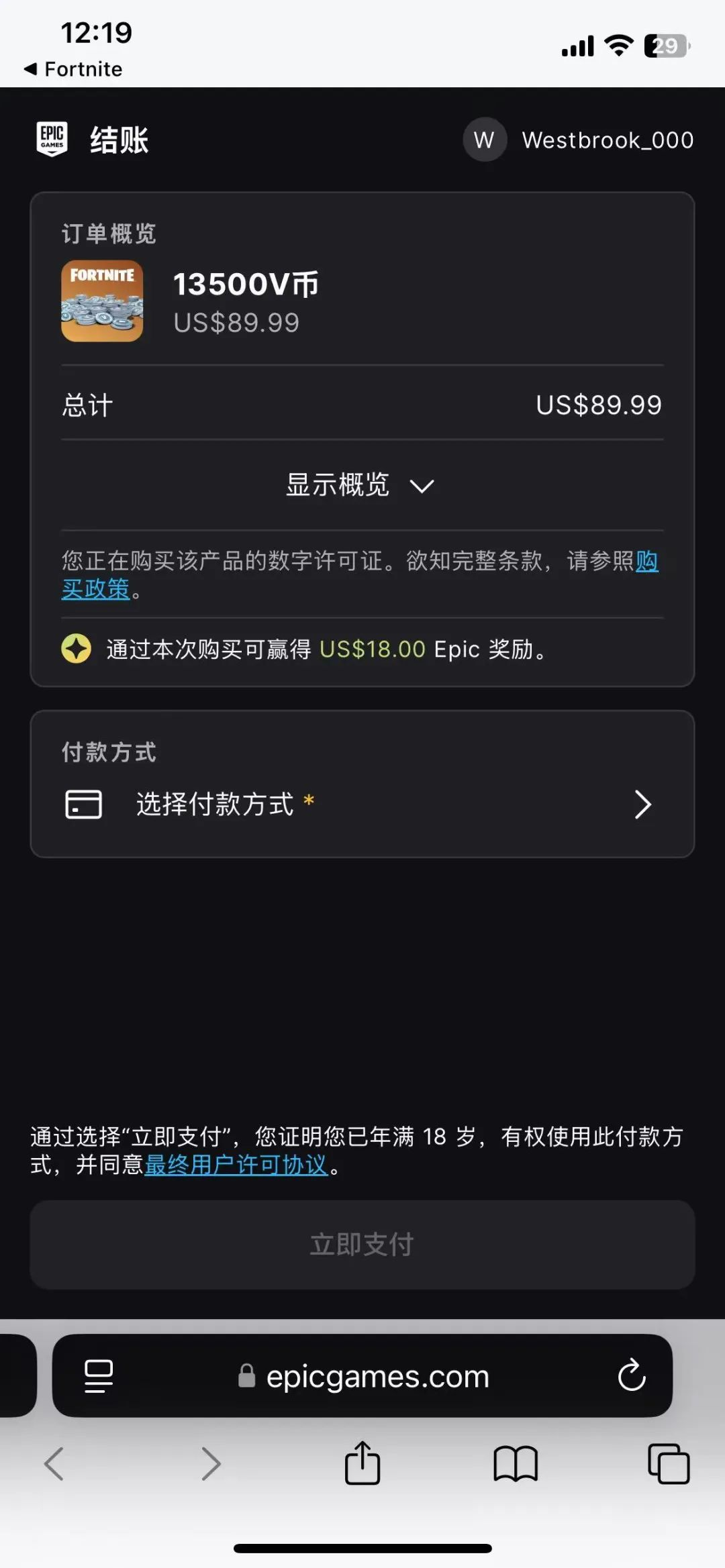Viewport: 725px width, 1568px height.
Task: Open the 最终用户许可协议 license agreement
Action: pyautogui.click(x=236, y=1165)
